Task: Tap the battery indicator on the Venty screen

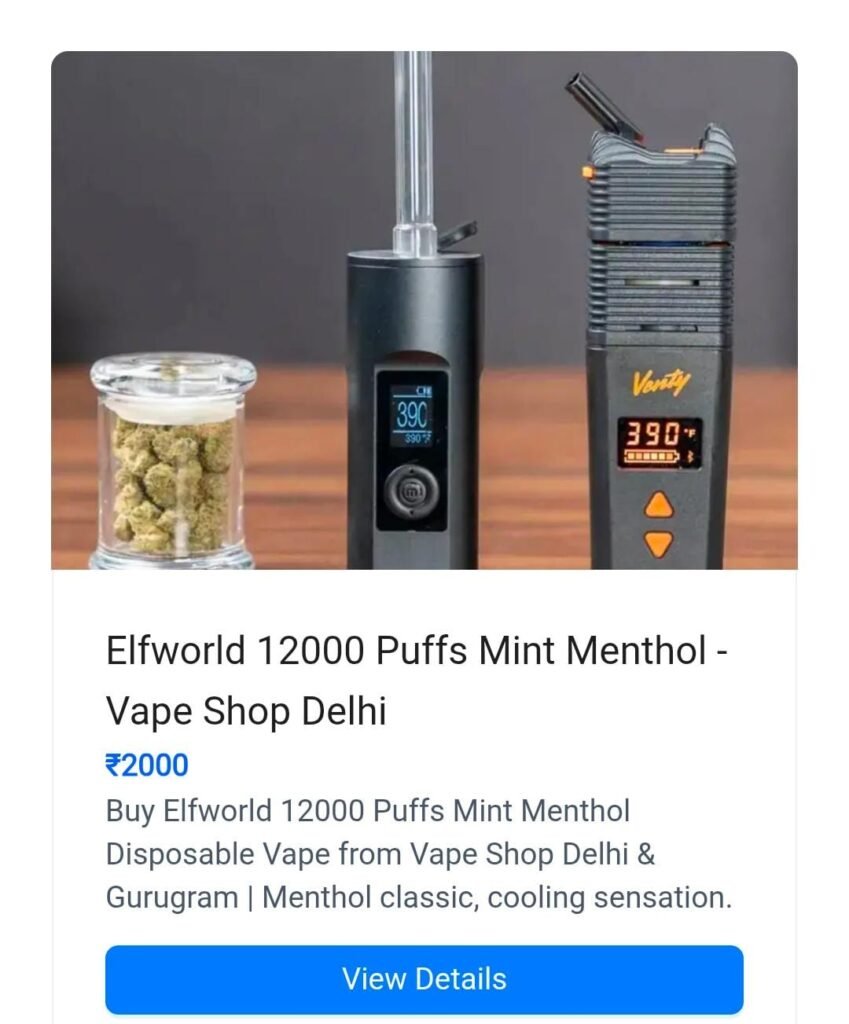Action: [652, 456]
